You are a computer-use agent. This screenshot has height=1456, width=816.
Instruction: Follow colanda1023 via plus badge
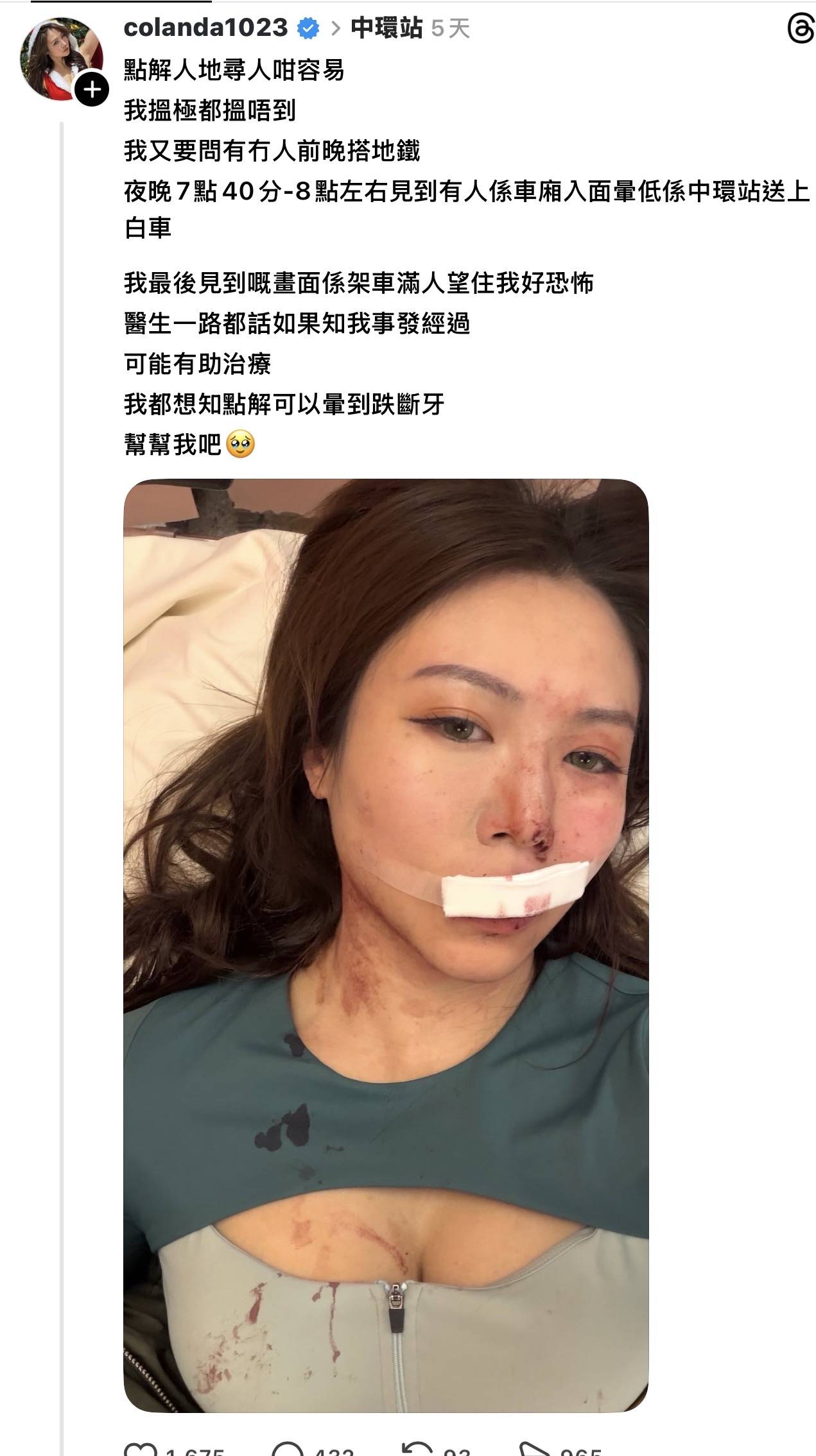click(x=92, y=89)
